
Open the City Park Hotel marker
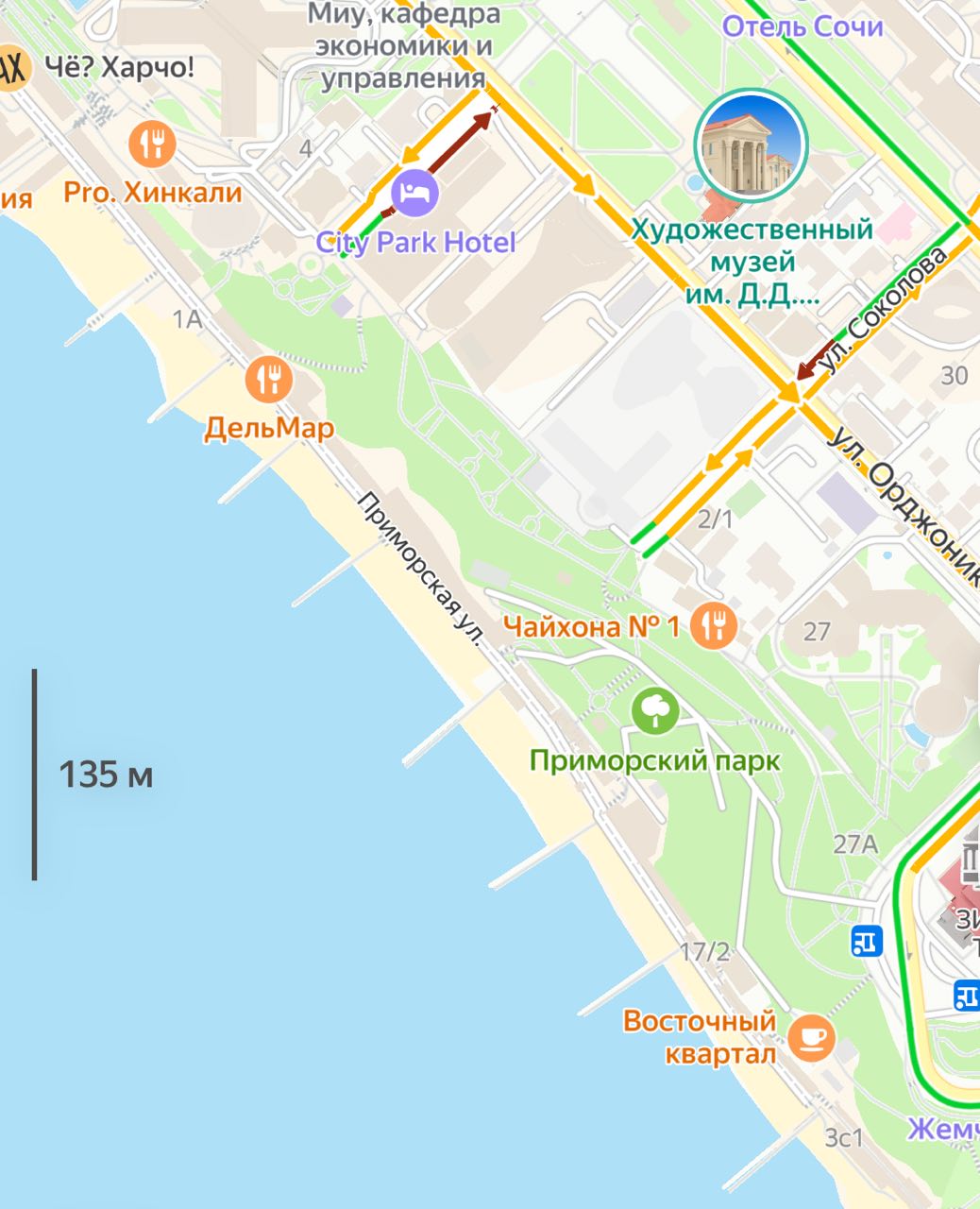[415, 193]
